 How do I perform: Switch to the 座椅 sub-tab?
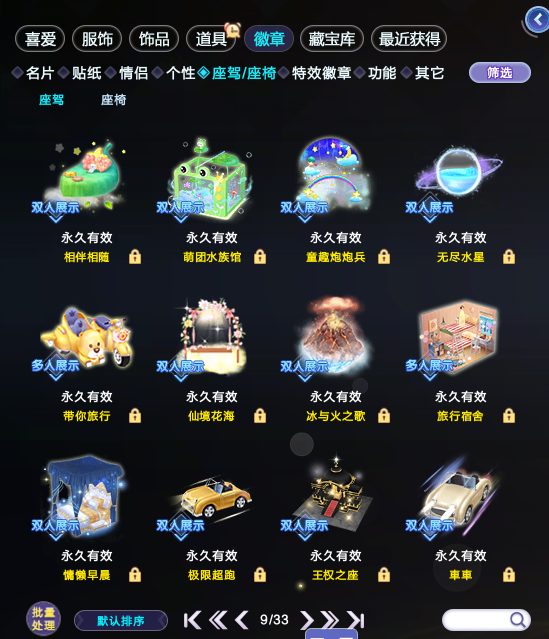(x=113, y=100)
